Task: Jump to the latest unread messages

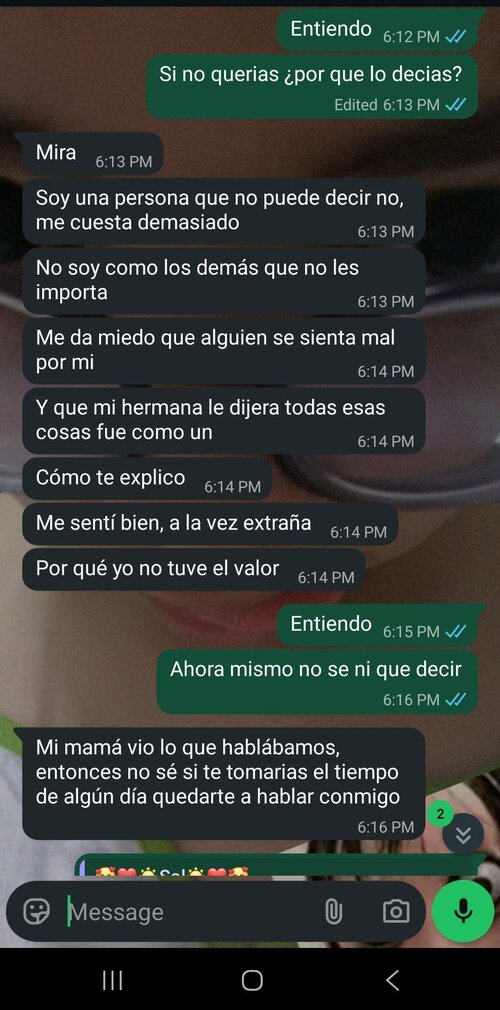Action: [463, 835]
